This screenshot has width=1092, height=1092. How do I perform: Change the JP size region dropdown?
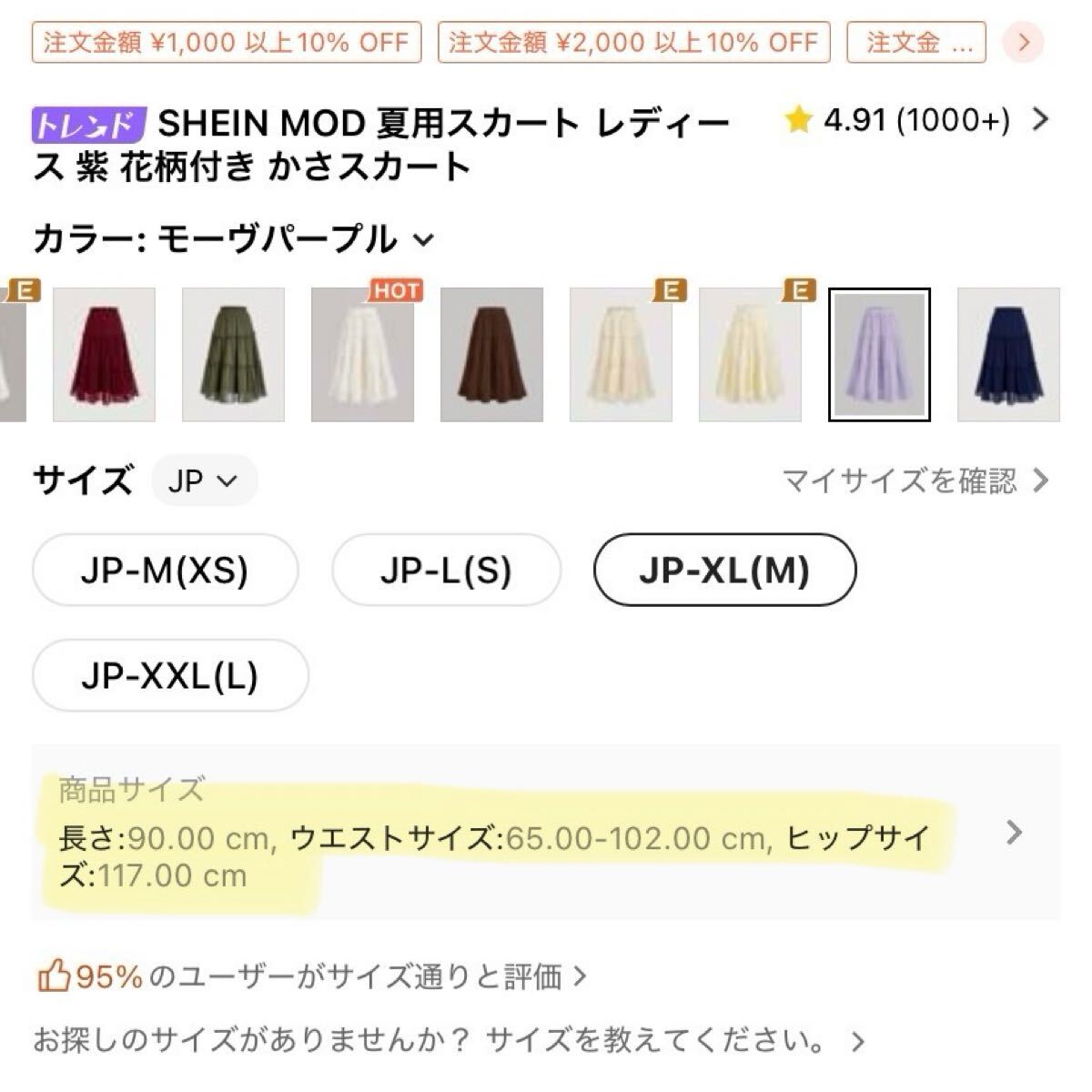(x=204, y=480)
